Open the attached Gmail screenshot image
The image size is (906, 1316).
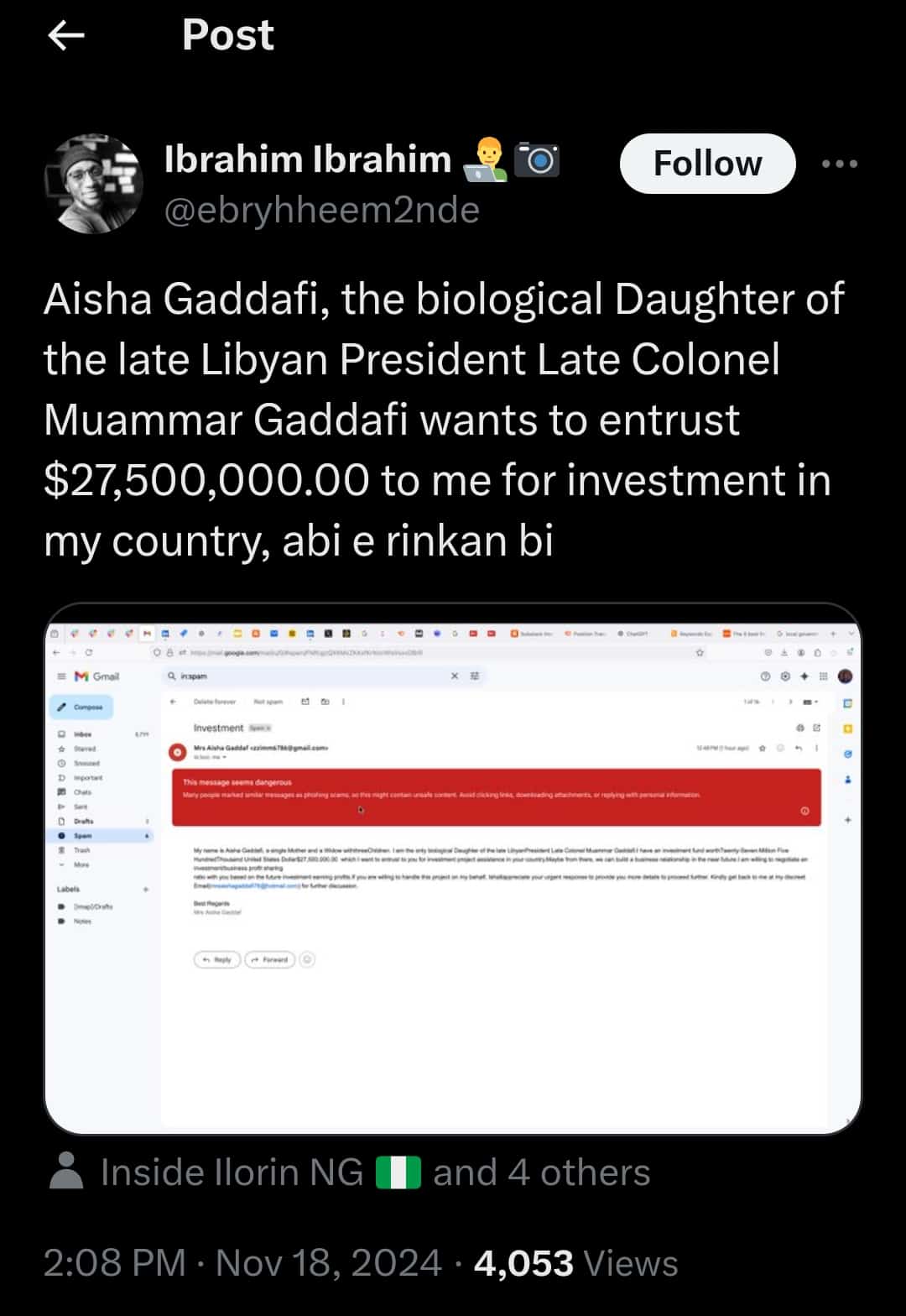(452, 869)
